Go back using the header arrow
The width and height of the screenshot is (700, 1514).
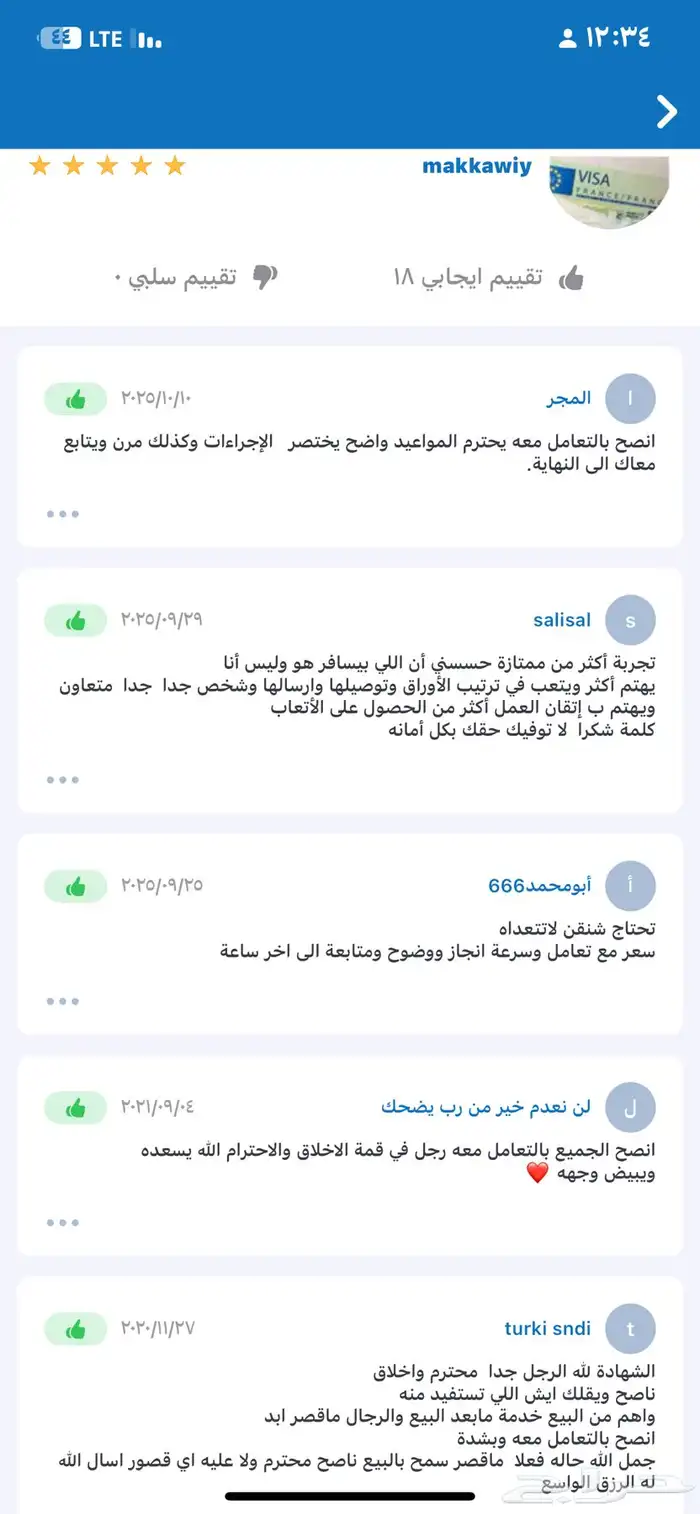(x=666, y=112)
